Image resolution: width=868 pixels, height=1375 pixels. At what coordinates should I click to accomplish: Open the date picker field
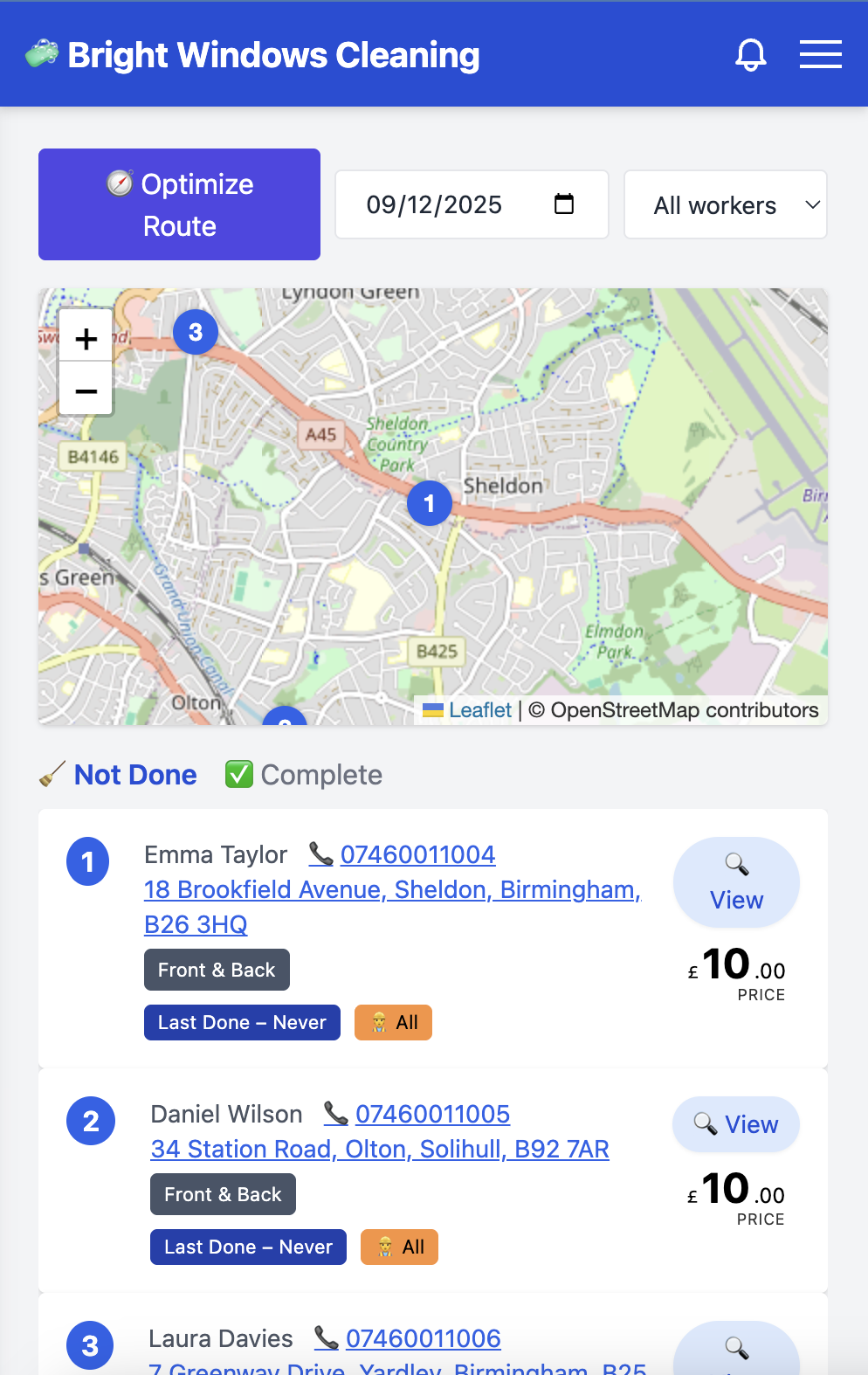tap(472, 204)
